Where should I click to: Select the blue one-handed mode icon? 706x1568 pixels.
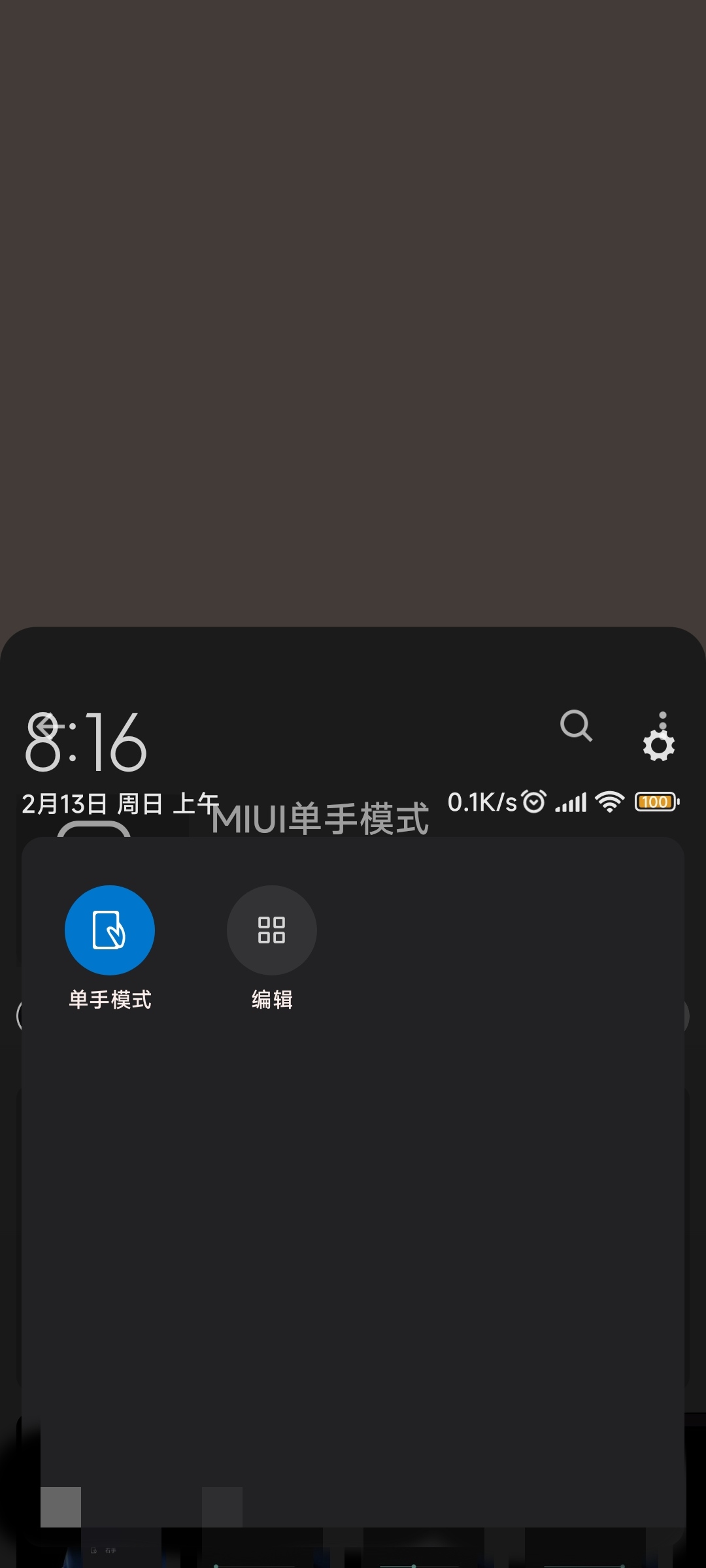110,930
